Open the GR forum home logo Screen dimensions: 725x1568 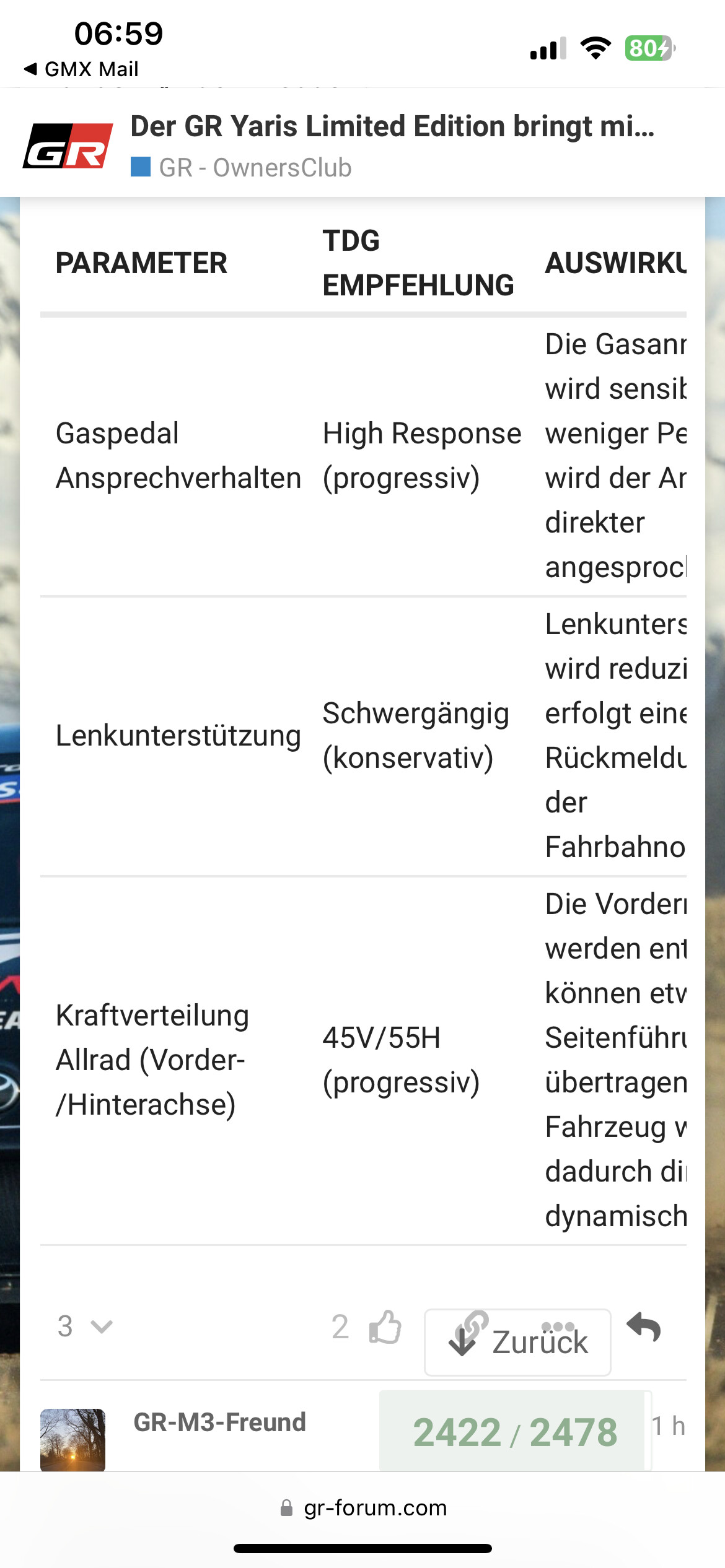tap(68, 146)
